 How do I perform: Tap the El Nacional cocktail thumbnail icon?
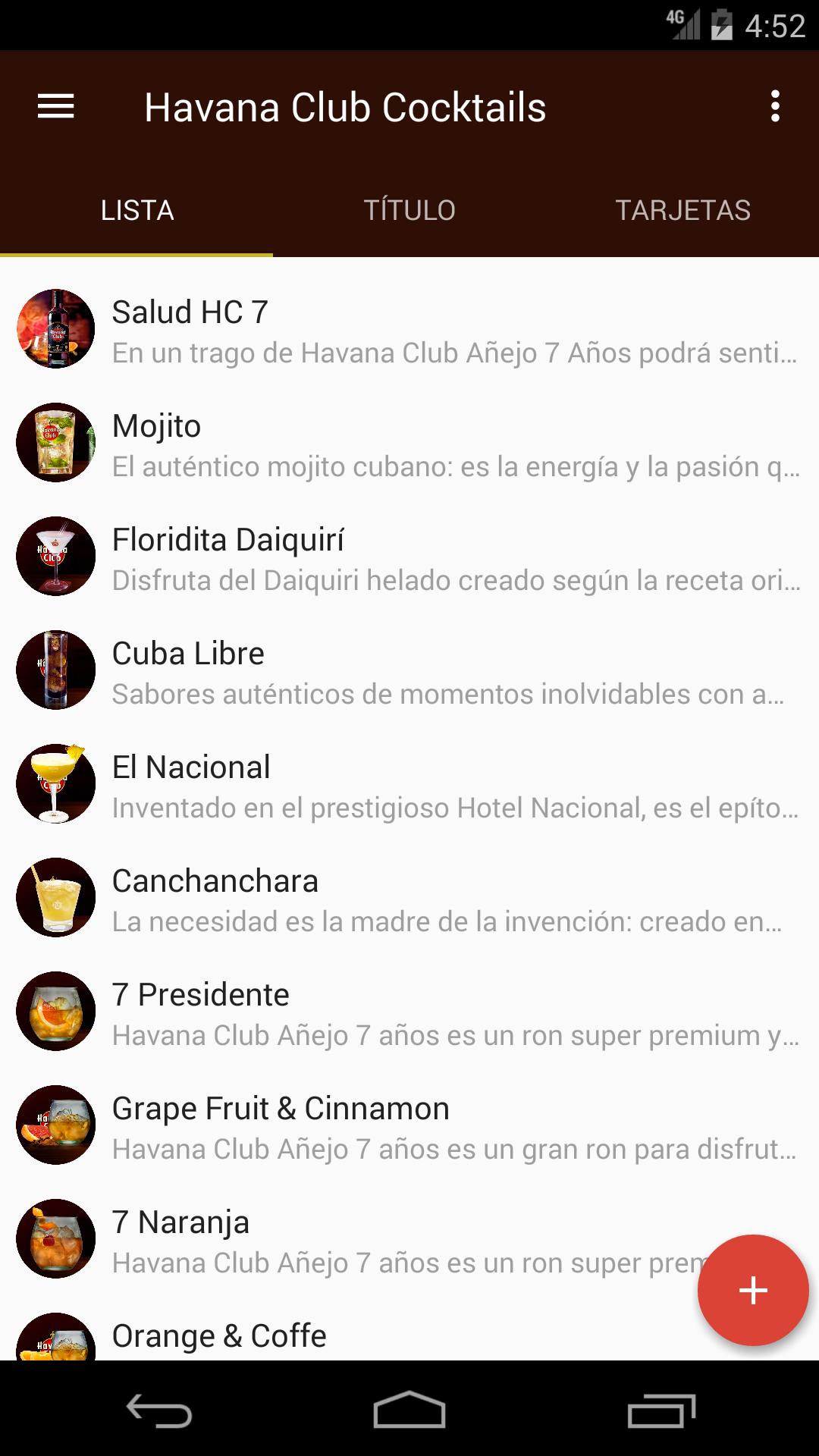(55, 783)
